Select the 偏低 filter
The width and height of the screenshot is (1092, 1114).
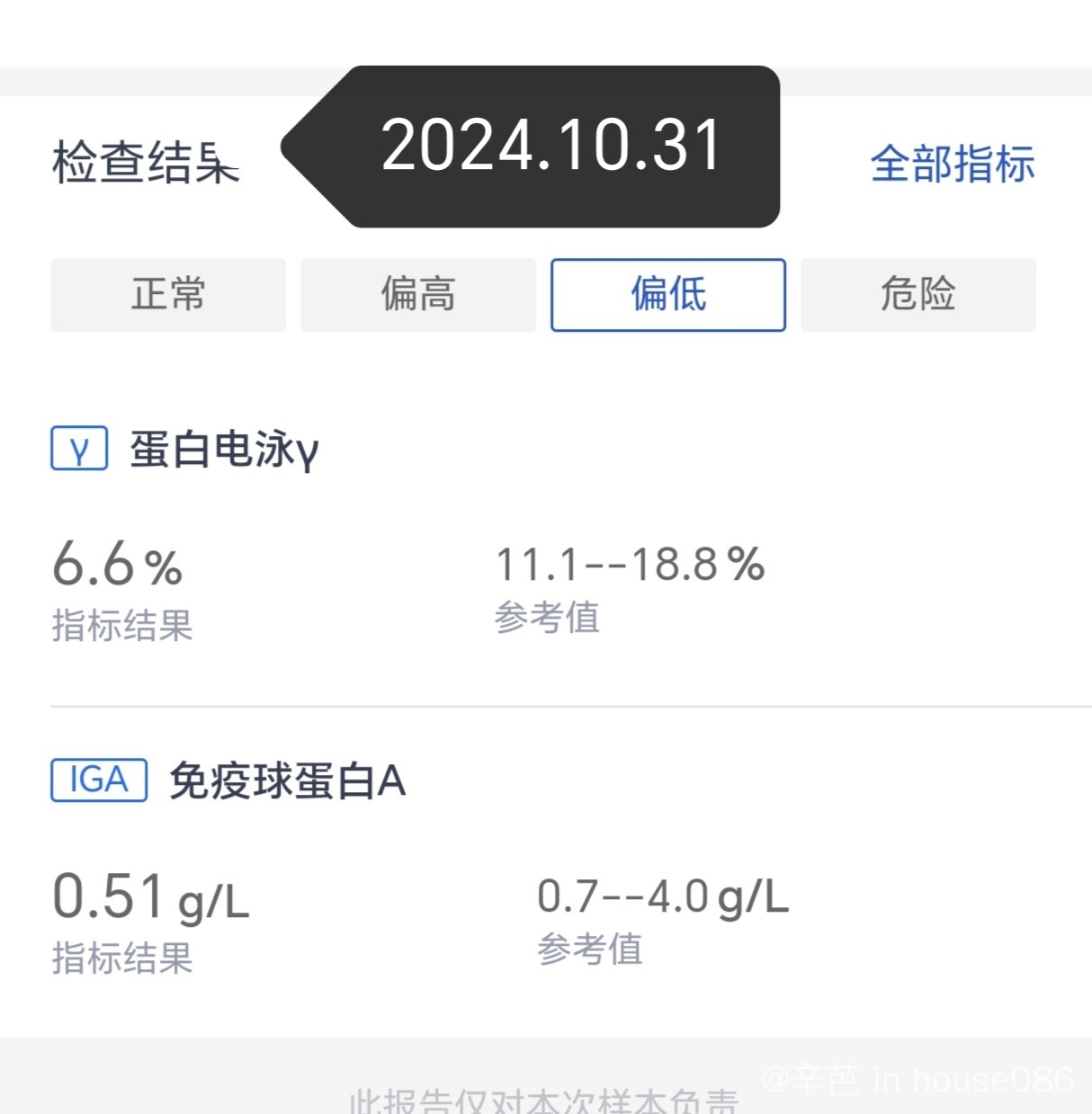[x=667, y=295]
